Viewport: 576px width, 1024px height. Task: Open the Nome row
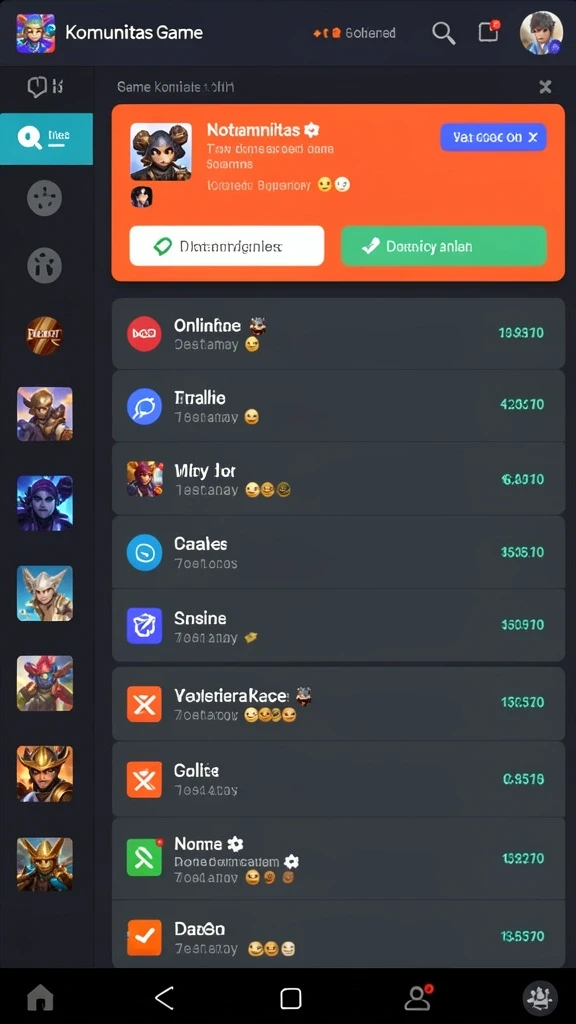tap(338, 858)
